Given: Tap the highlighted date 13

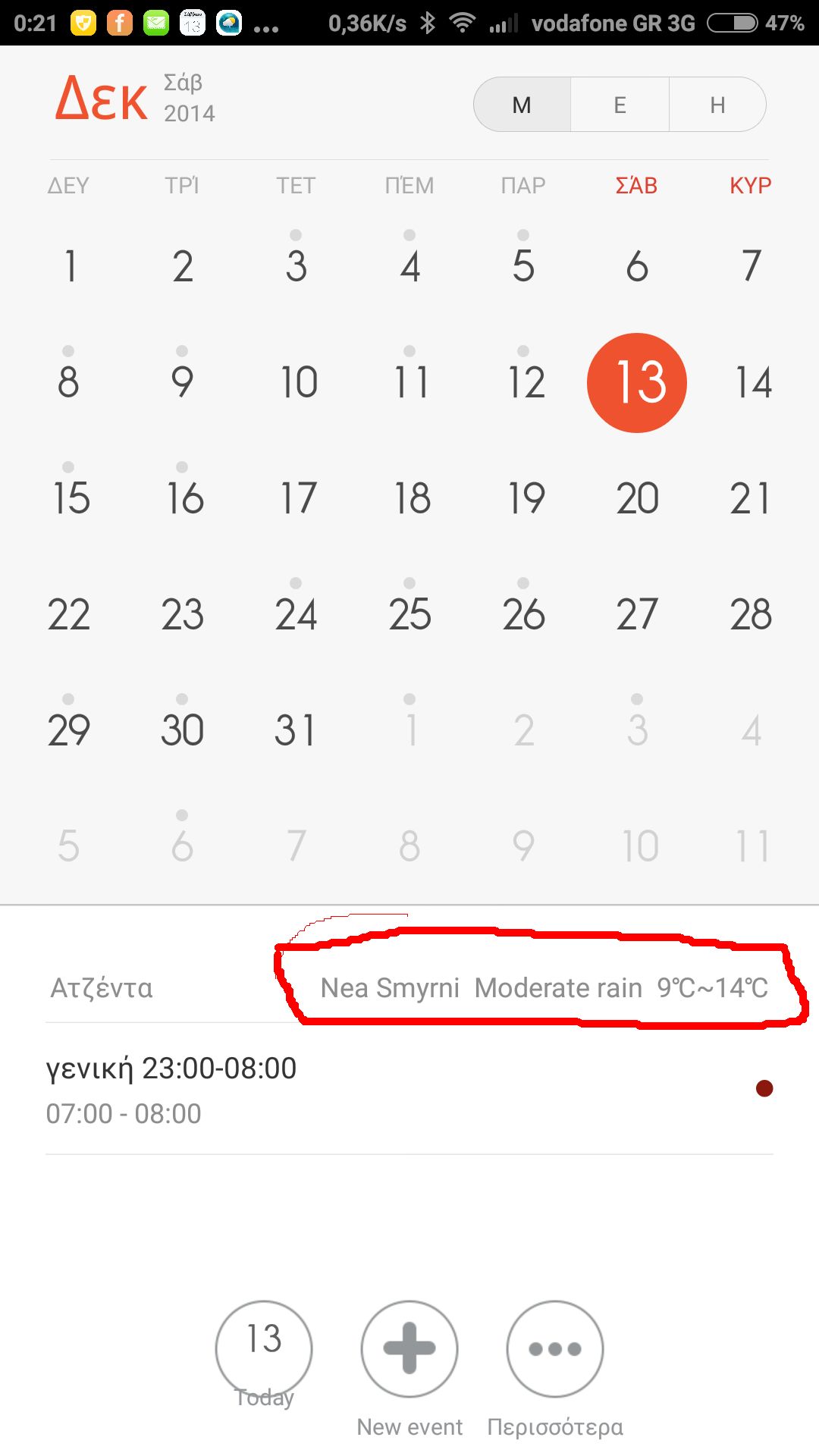Looking at the screenshot, I should (637, 382).
